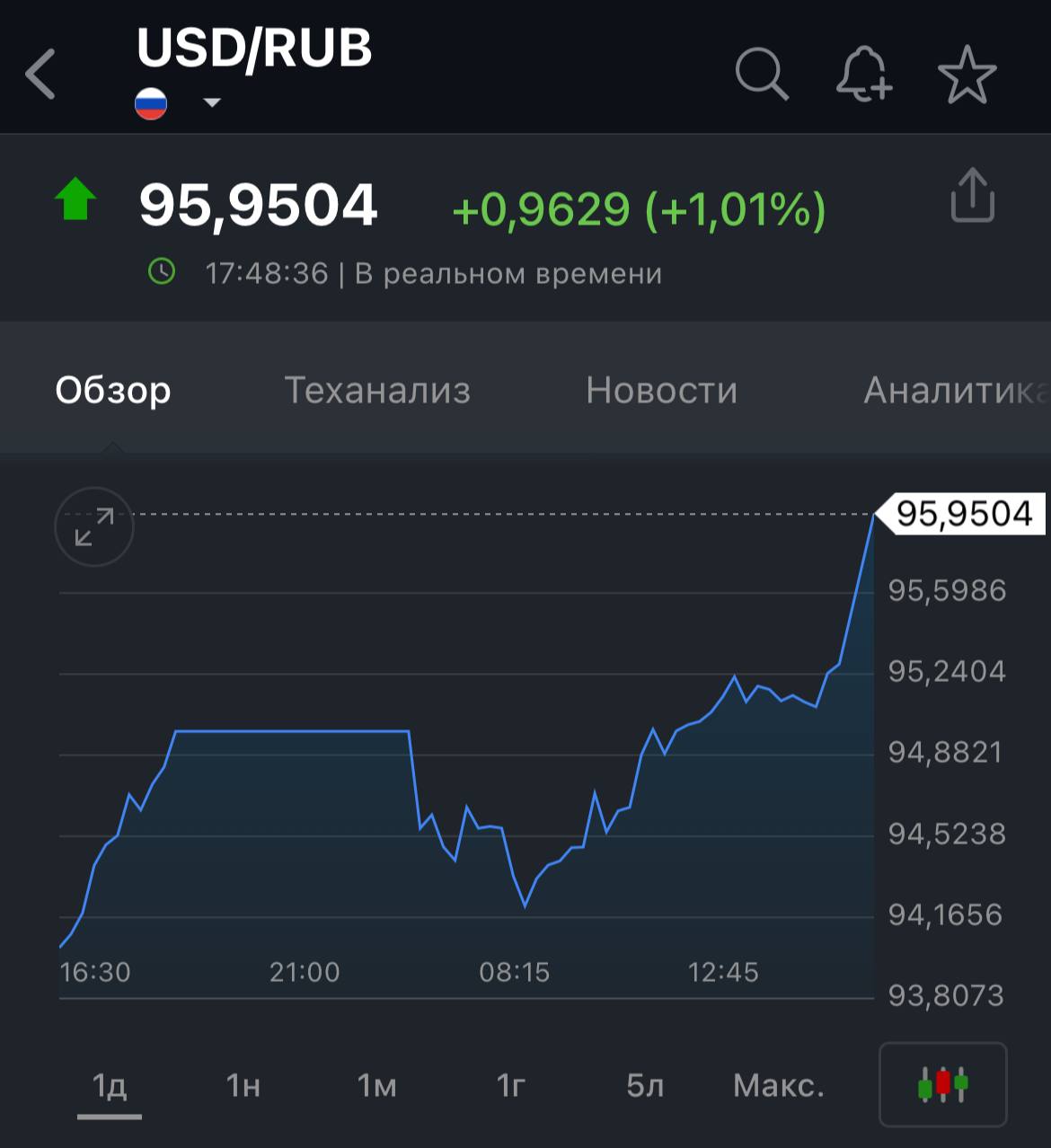View the 5л chart range
The width and height of the screenshot is (1051, 1148).
(x=644, y=1086)
